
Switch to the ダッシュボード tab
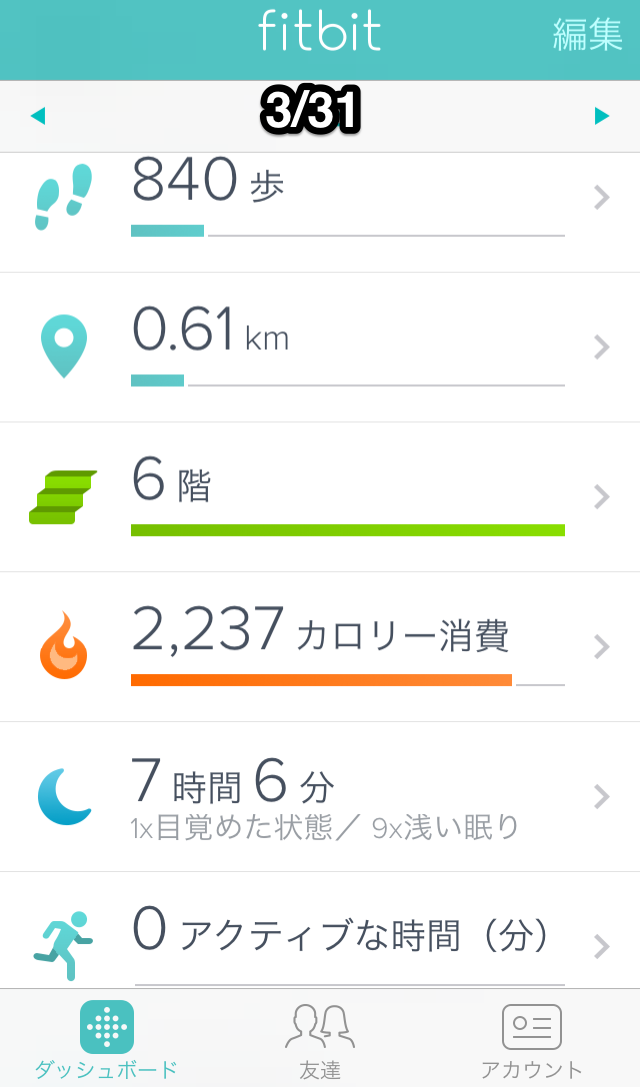point(106,1040)
